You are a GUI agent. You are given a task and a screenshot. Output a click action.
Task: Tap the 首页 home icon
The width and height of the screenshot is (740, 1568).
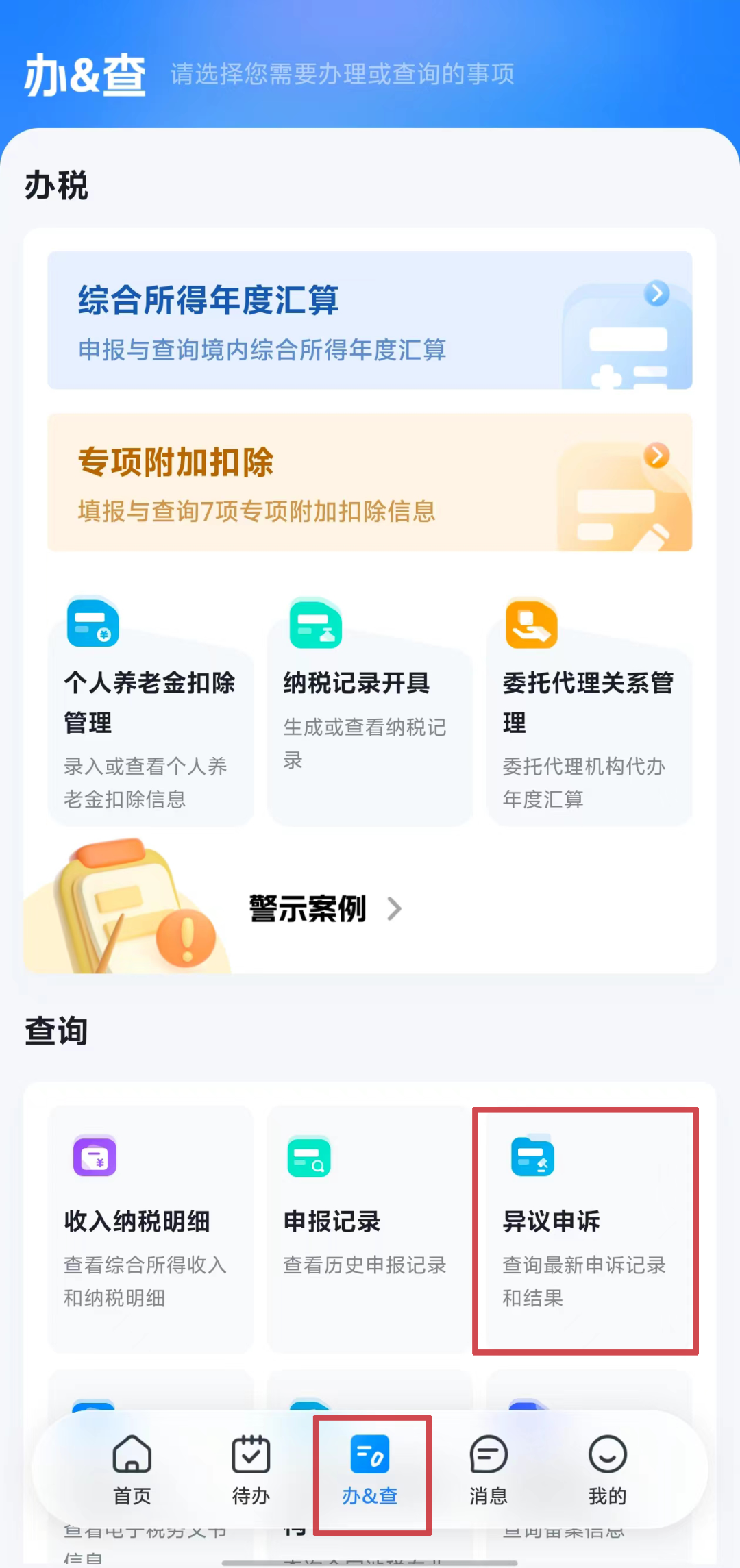tap(131, 1454)
